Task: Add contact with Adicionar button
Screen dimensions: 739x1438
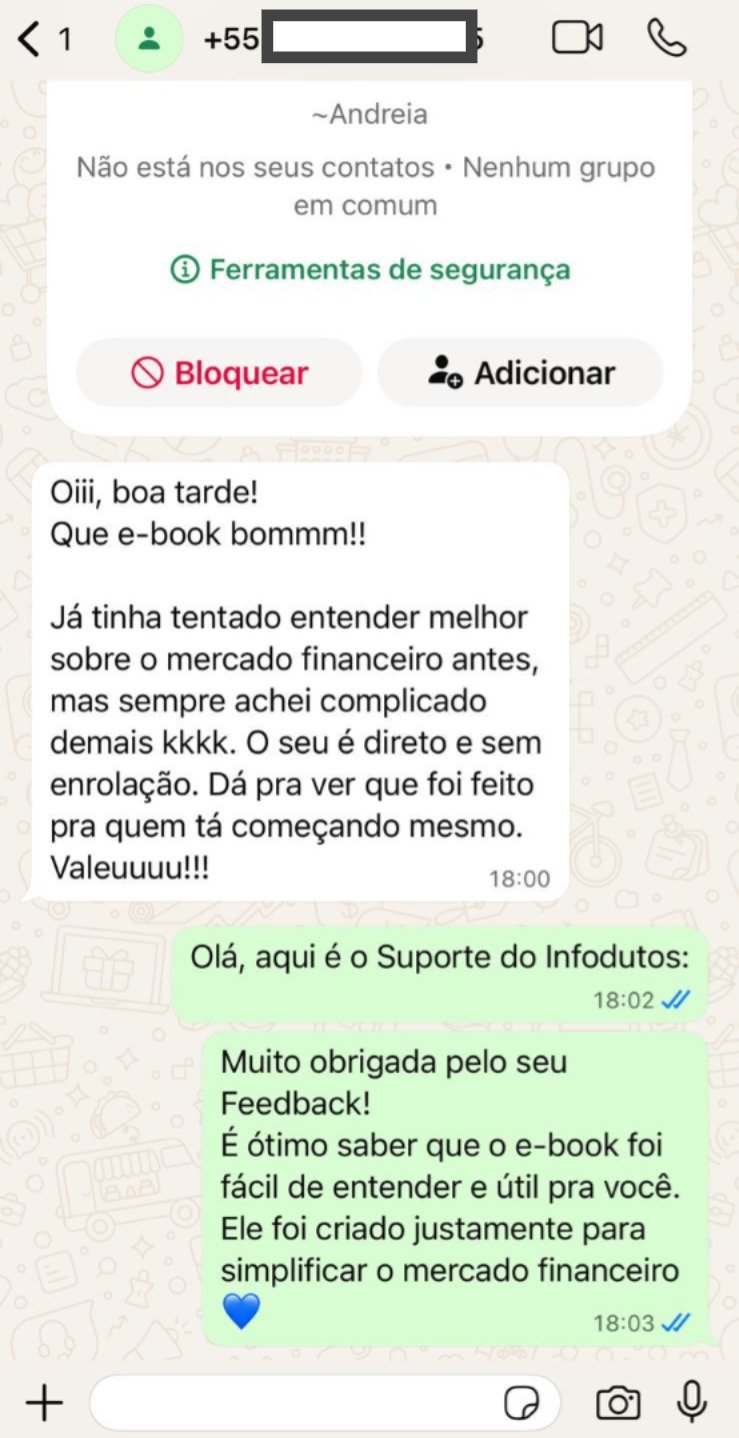Action: point(520,373)
